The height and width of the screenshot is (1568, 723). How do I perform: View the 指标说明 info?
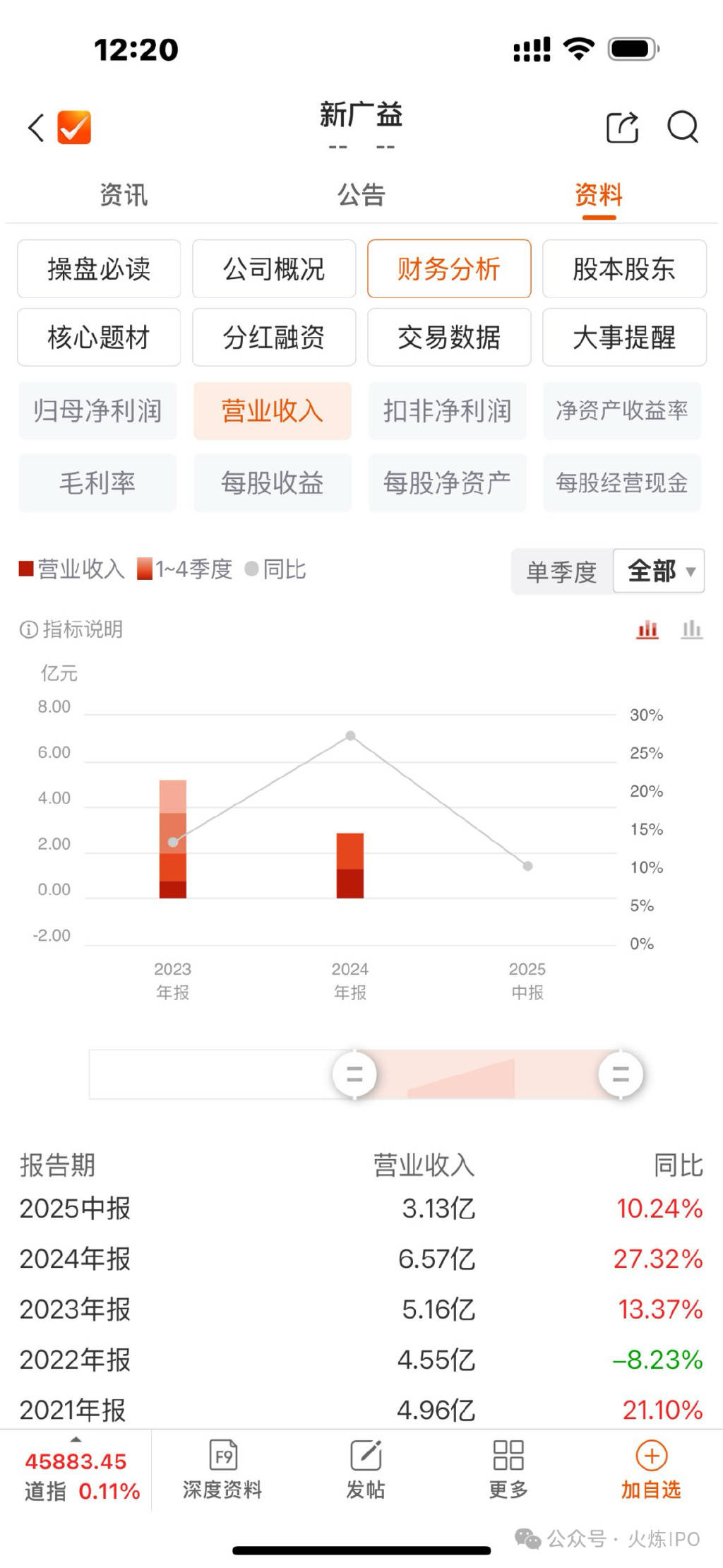coord(71,629)
